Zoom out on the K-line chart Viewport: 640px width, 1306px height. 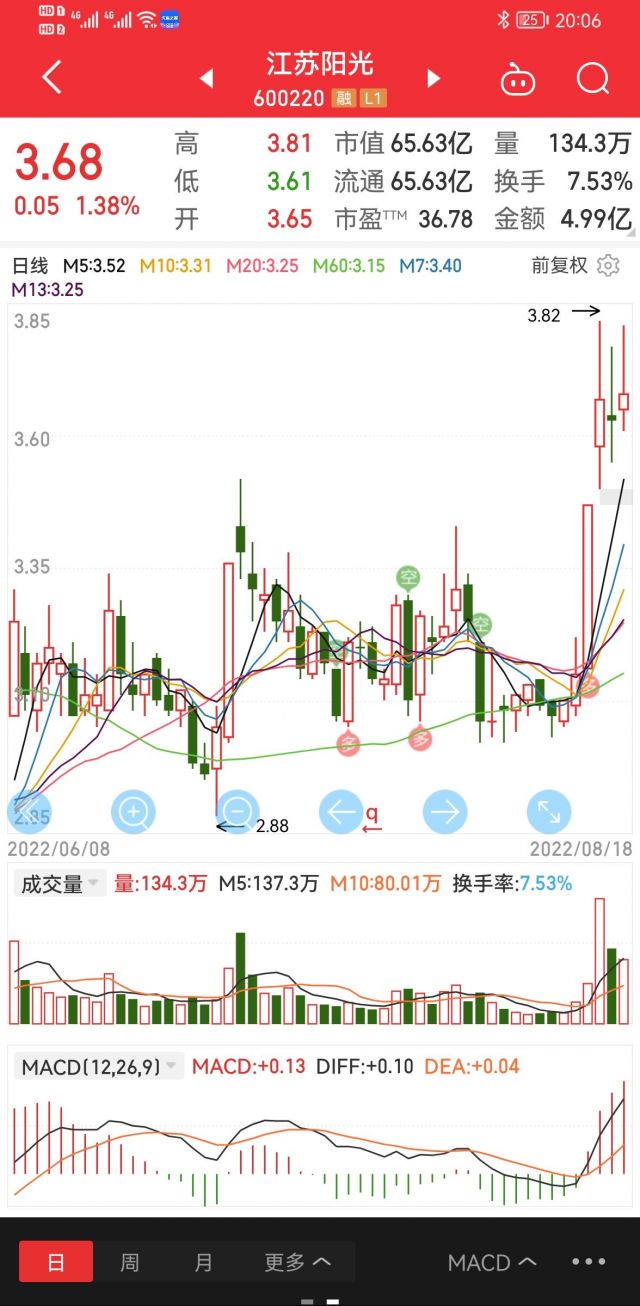pyautogui.click(x=238, y=811)
